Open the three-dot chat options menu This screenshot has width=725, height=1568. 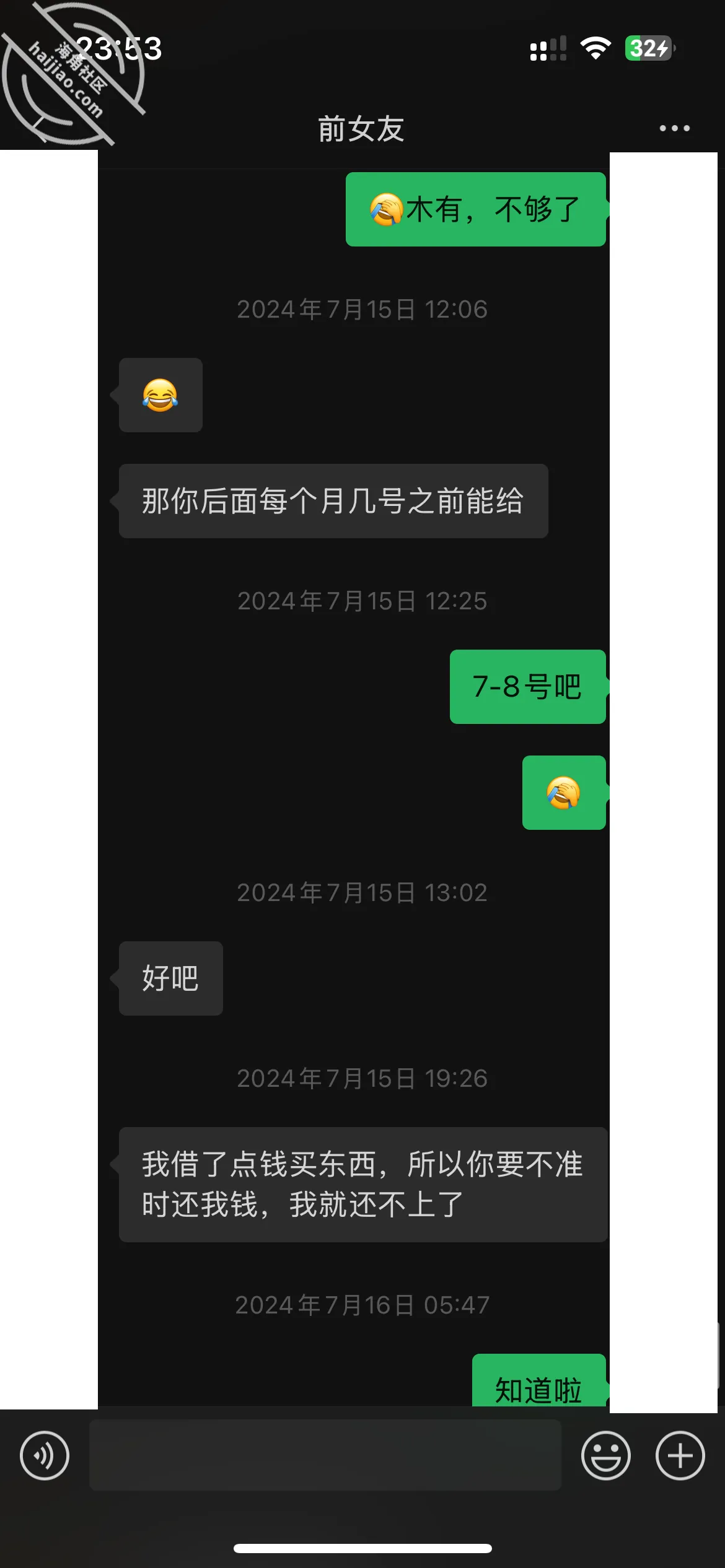[674, 128]
